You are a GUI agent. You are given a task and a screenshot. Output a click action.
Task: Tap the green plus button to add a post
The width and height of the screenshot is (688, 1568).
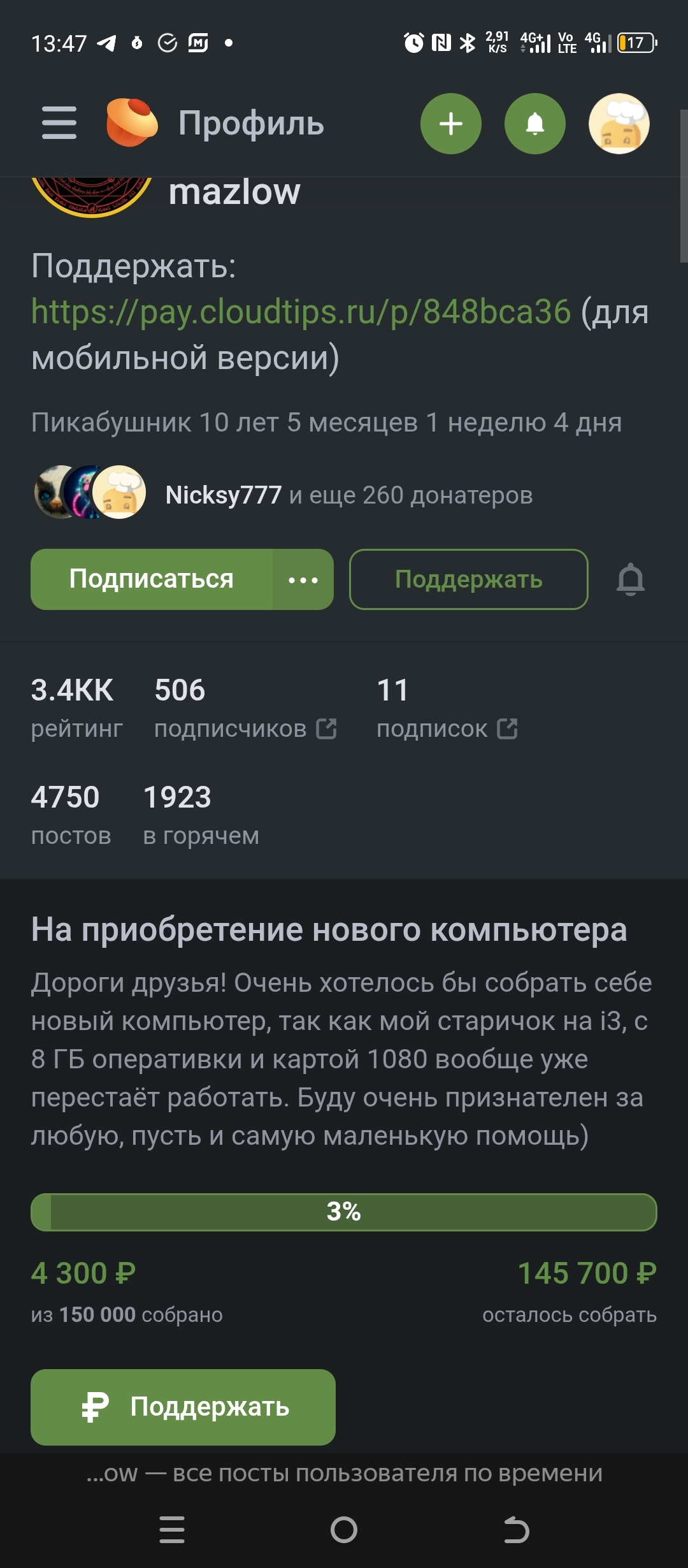coord(451,124)
